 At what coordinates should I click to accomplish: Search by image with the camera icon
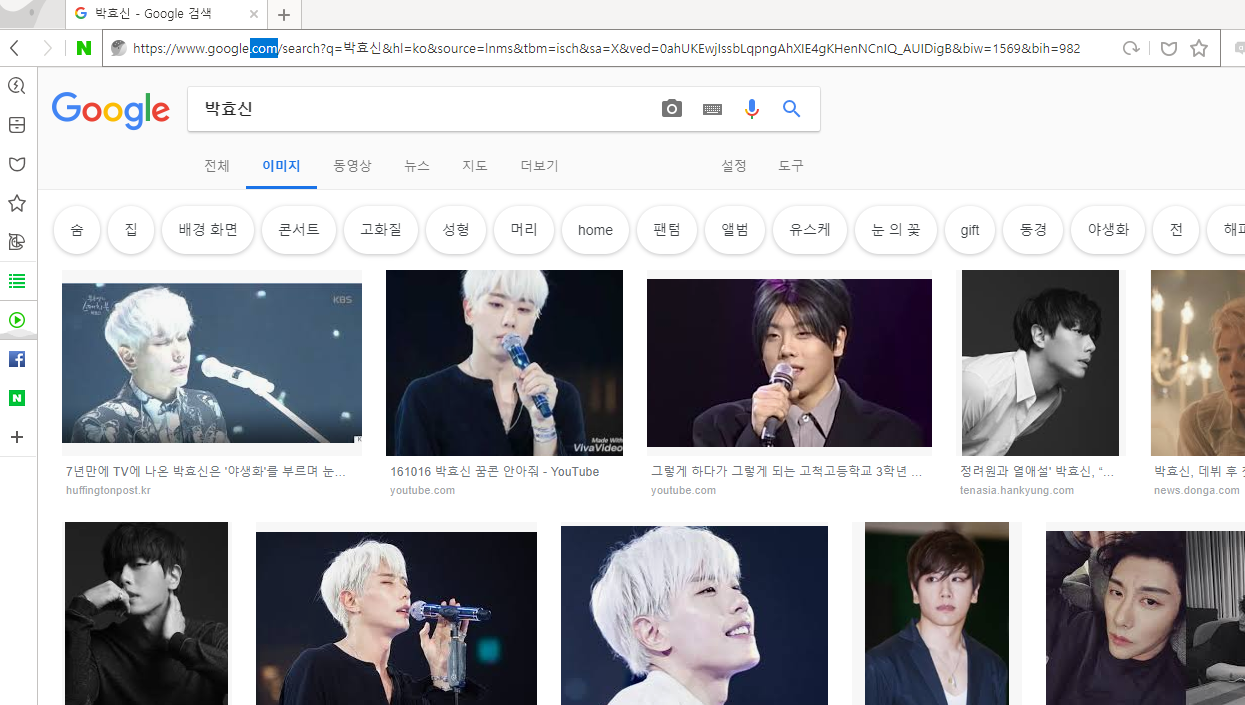click(672, 109)
